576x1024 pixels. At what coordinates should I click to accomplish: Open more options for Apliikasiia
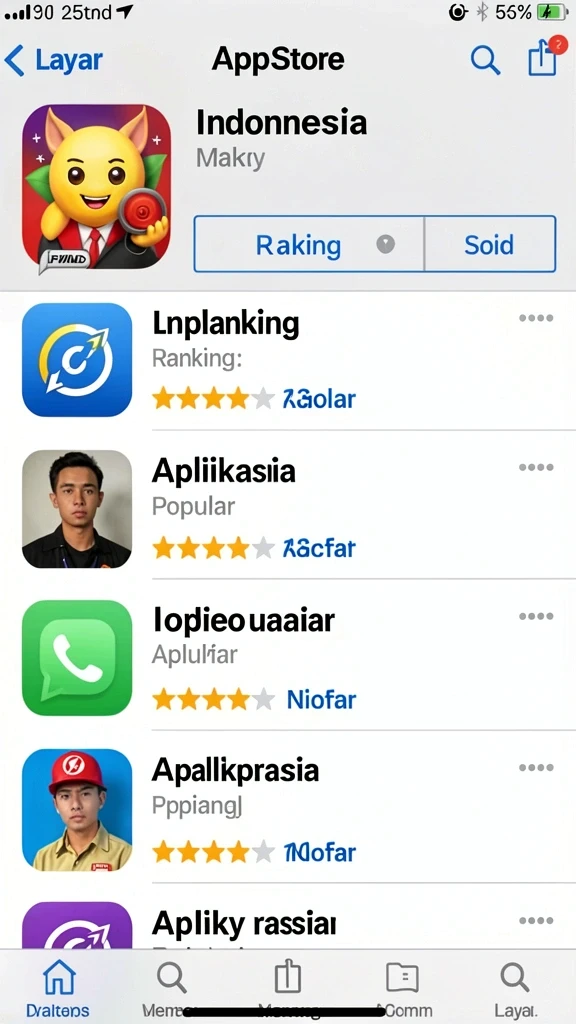[536, 467]
